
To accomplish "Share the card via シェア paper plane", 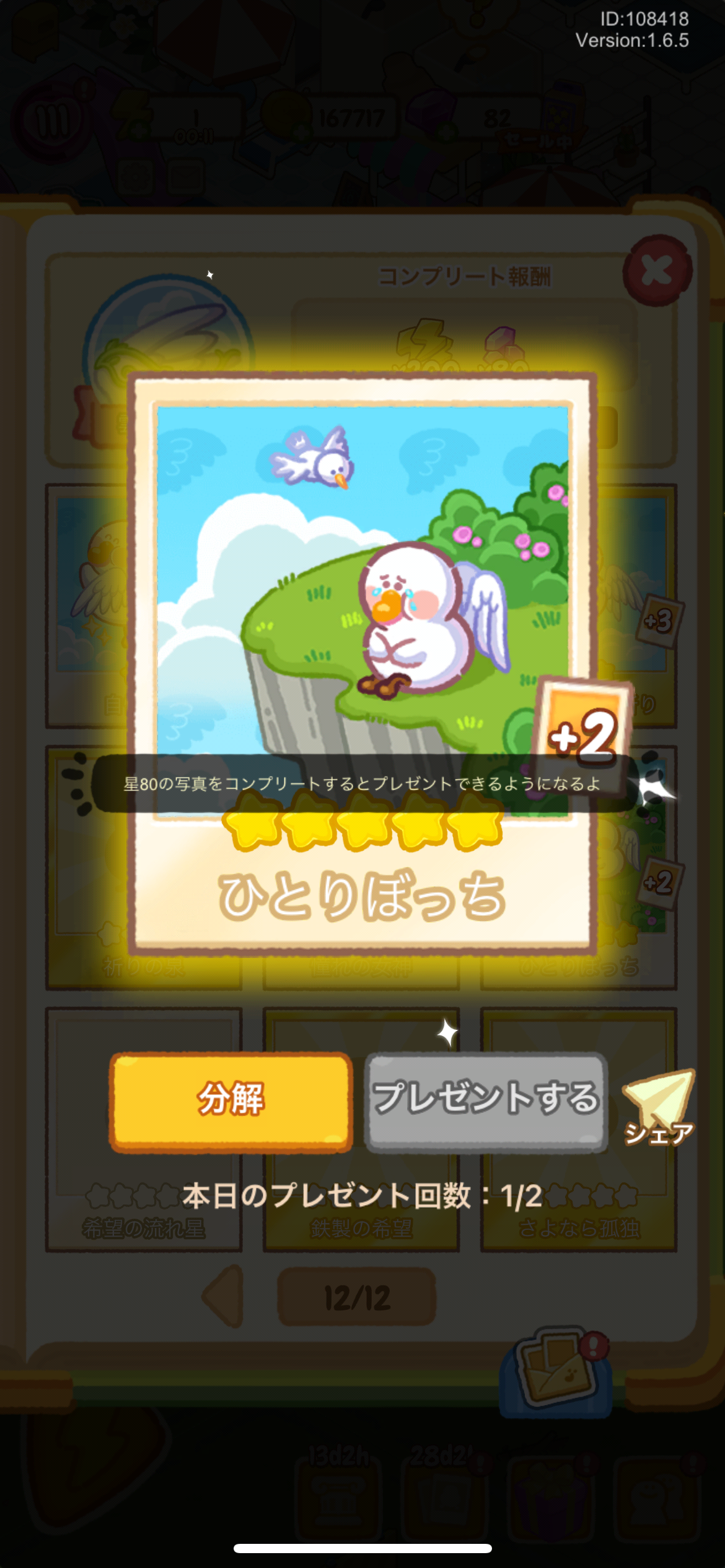I will pyautogui.click(x=659, y=1107).
